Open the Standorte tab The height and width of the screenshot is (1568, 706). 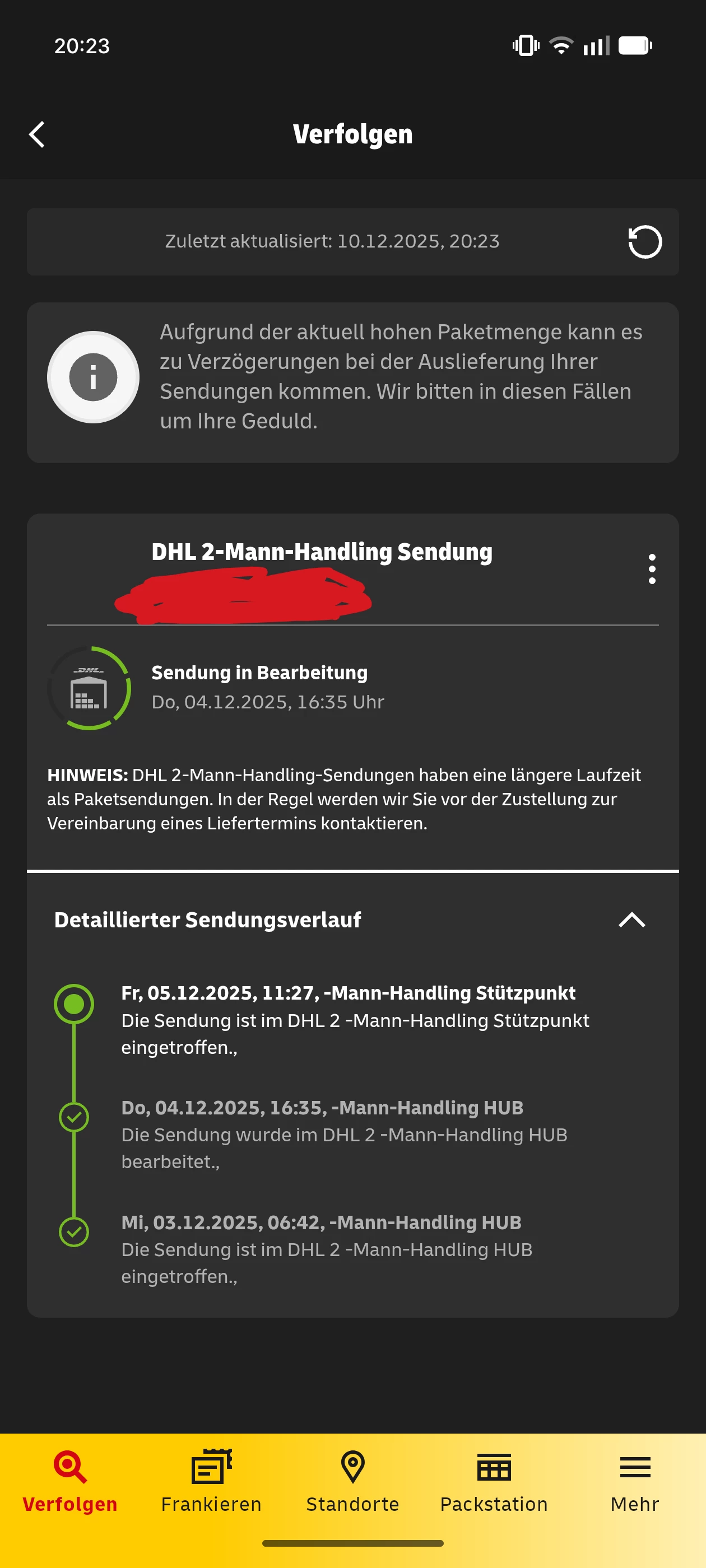[352, 1482]
